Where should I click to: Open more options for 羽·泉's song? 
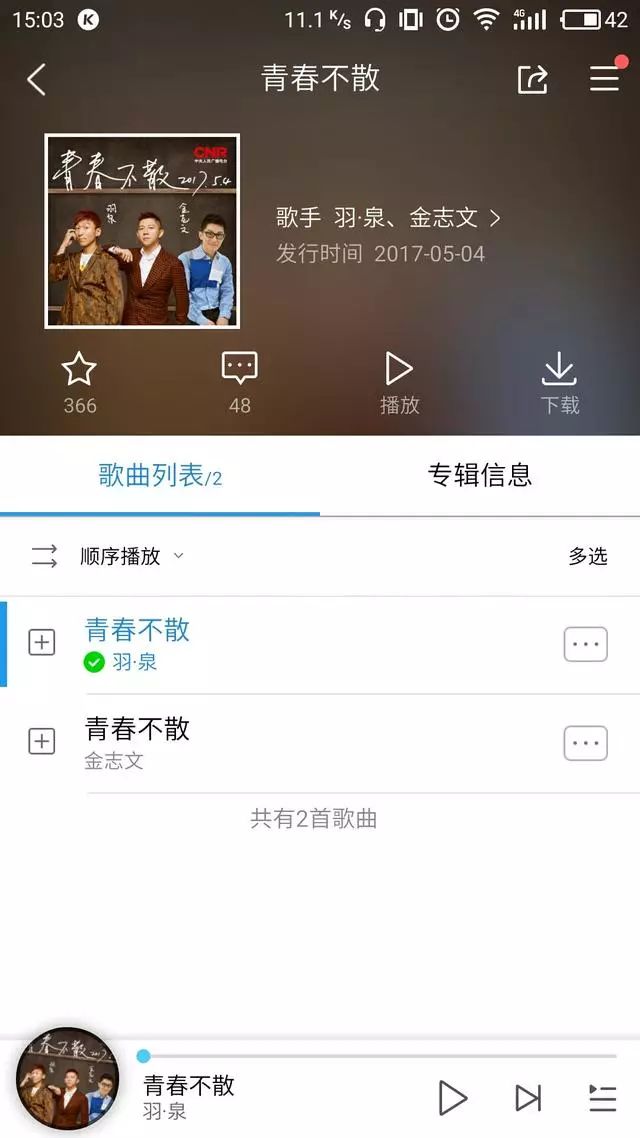(586, 644)
